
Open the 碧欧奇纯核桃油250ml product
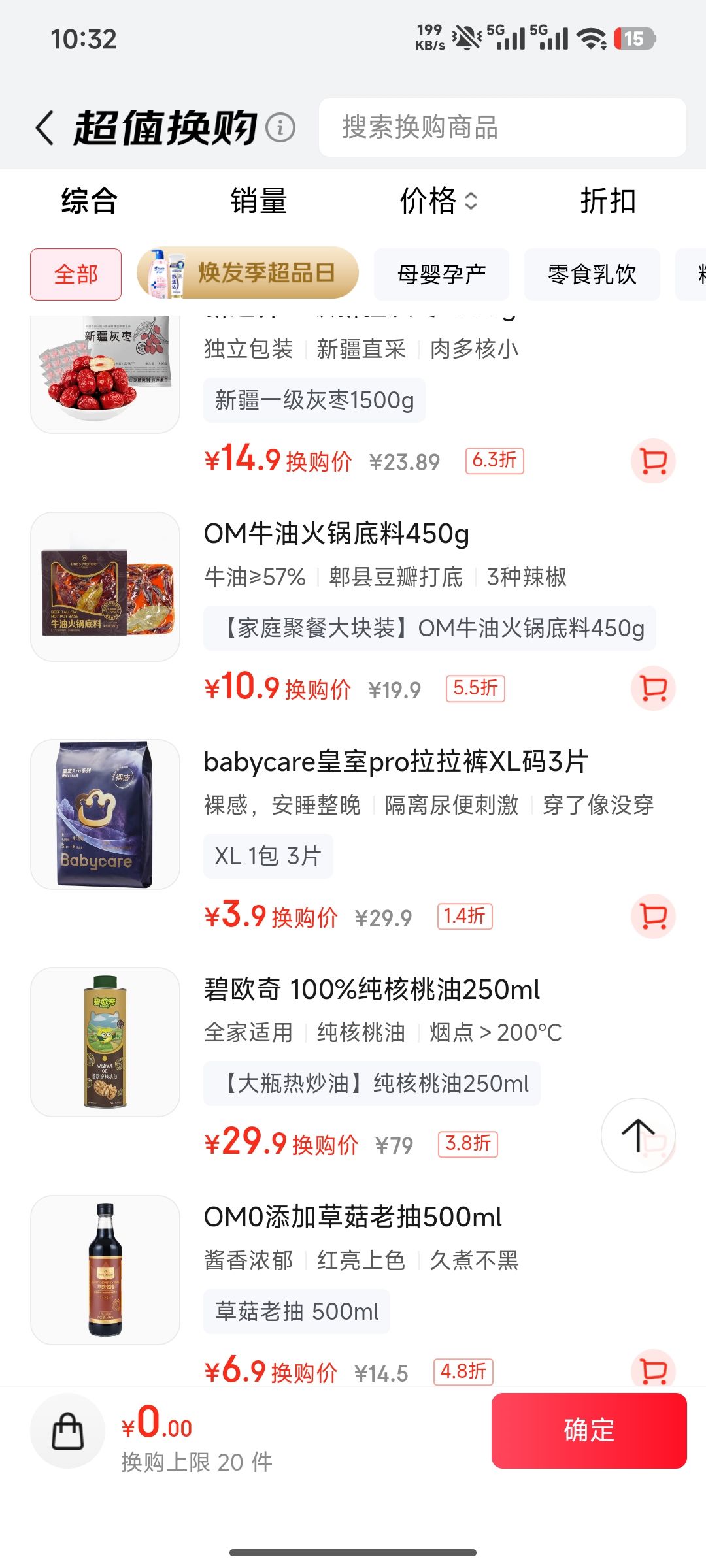pyautogui.click(x=372, y=989)
